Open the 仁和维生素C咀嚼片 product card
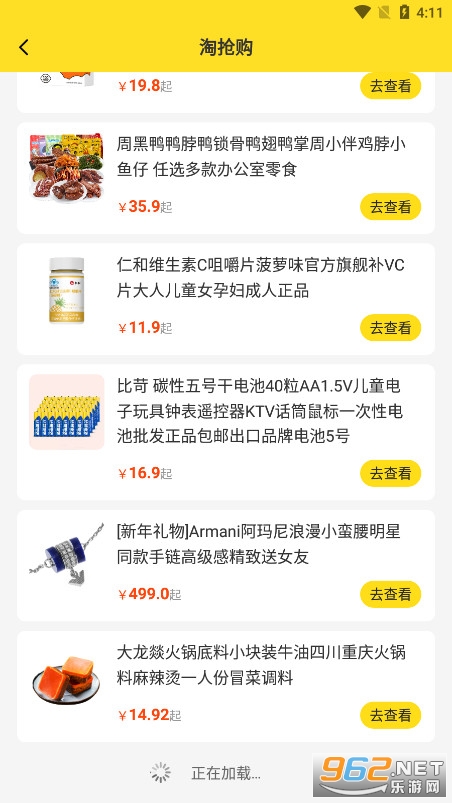452x803 pixels. (x=226, y=299)
